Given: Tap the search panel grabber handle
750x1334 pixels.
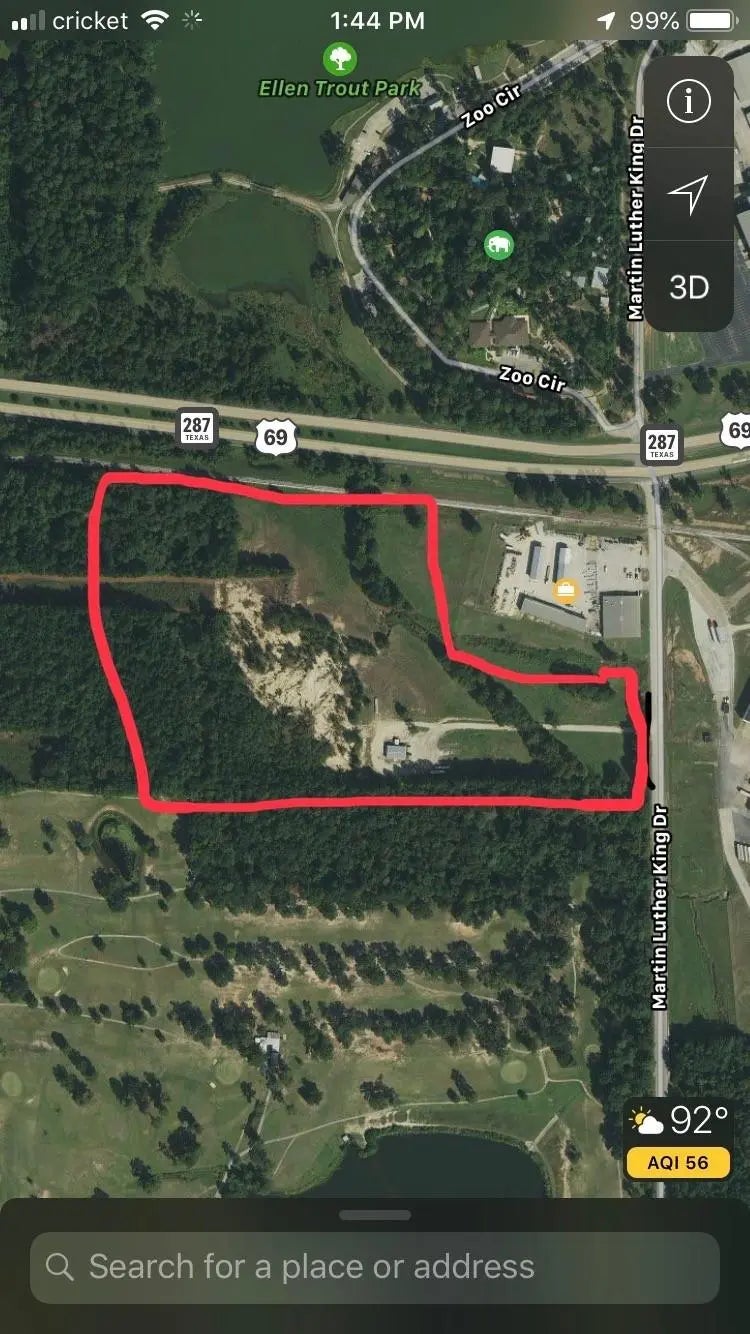Looking at the screenshot, I should pyautogui.click(x=375, y=1215).
